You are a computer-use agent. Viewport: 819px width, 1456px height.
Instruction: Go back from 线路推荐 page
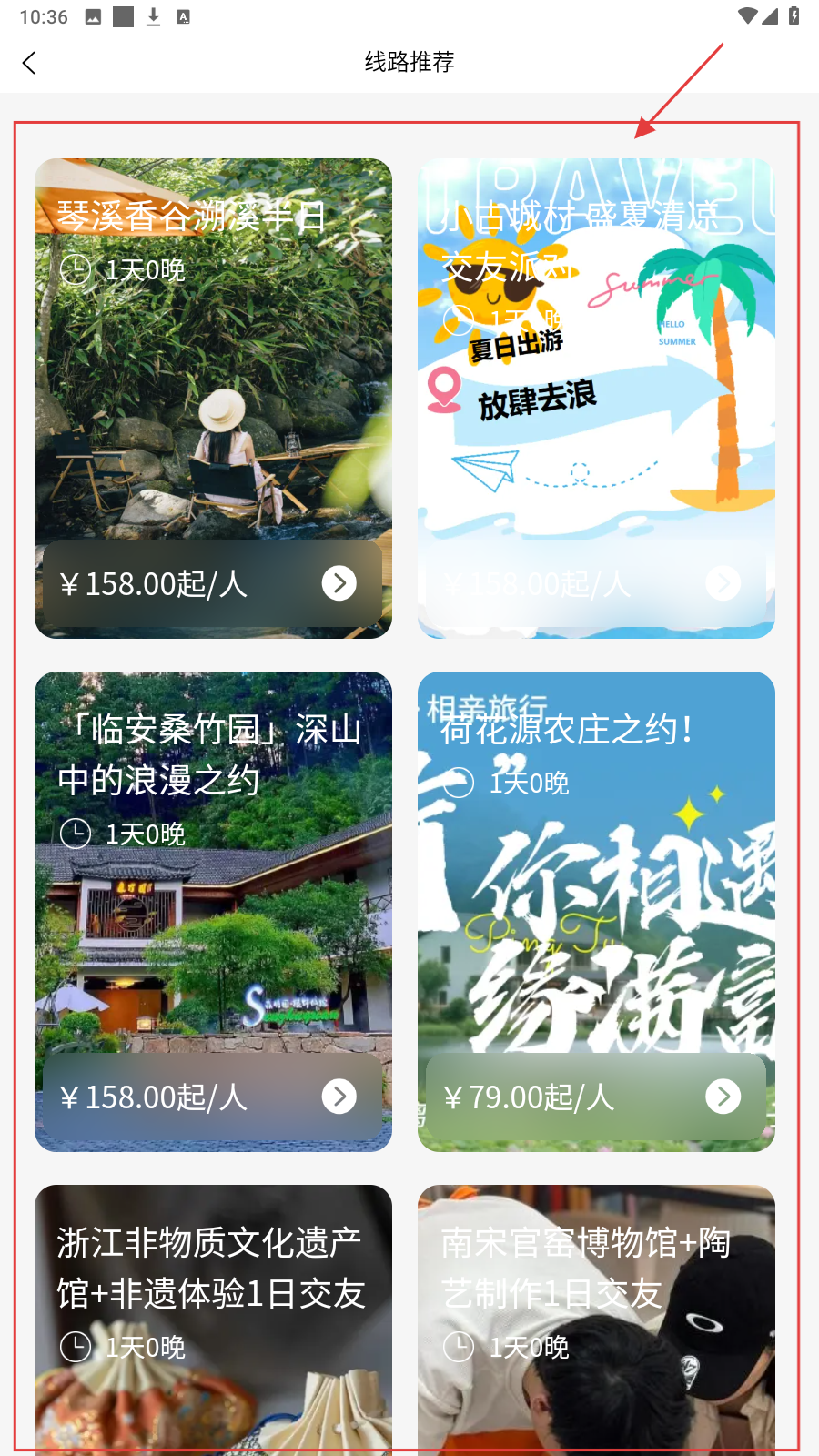29,63
